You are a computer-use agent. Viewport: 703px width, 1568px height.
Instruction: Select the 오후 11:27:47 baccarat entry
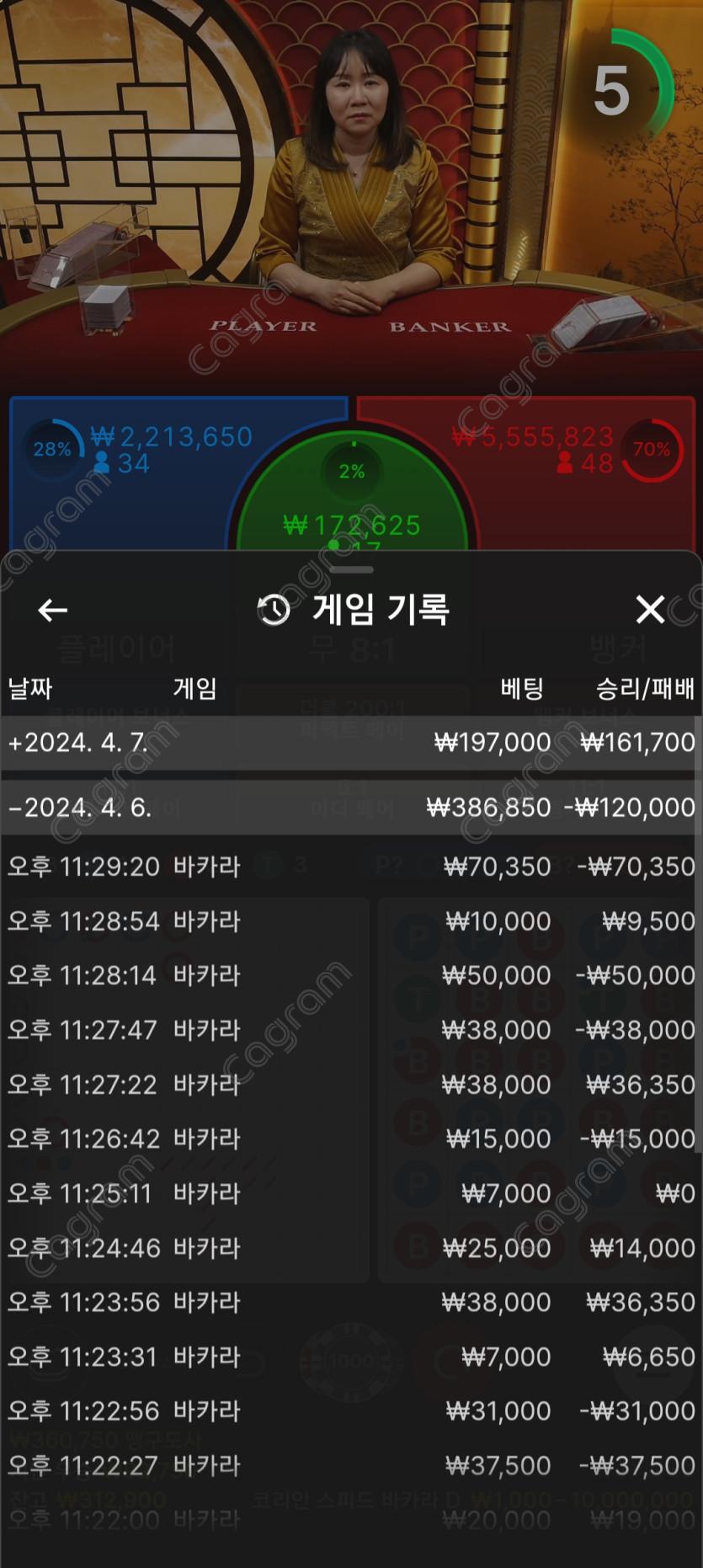tap(350, 1030)
